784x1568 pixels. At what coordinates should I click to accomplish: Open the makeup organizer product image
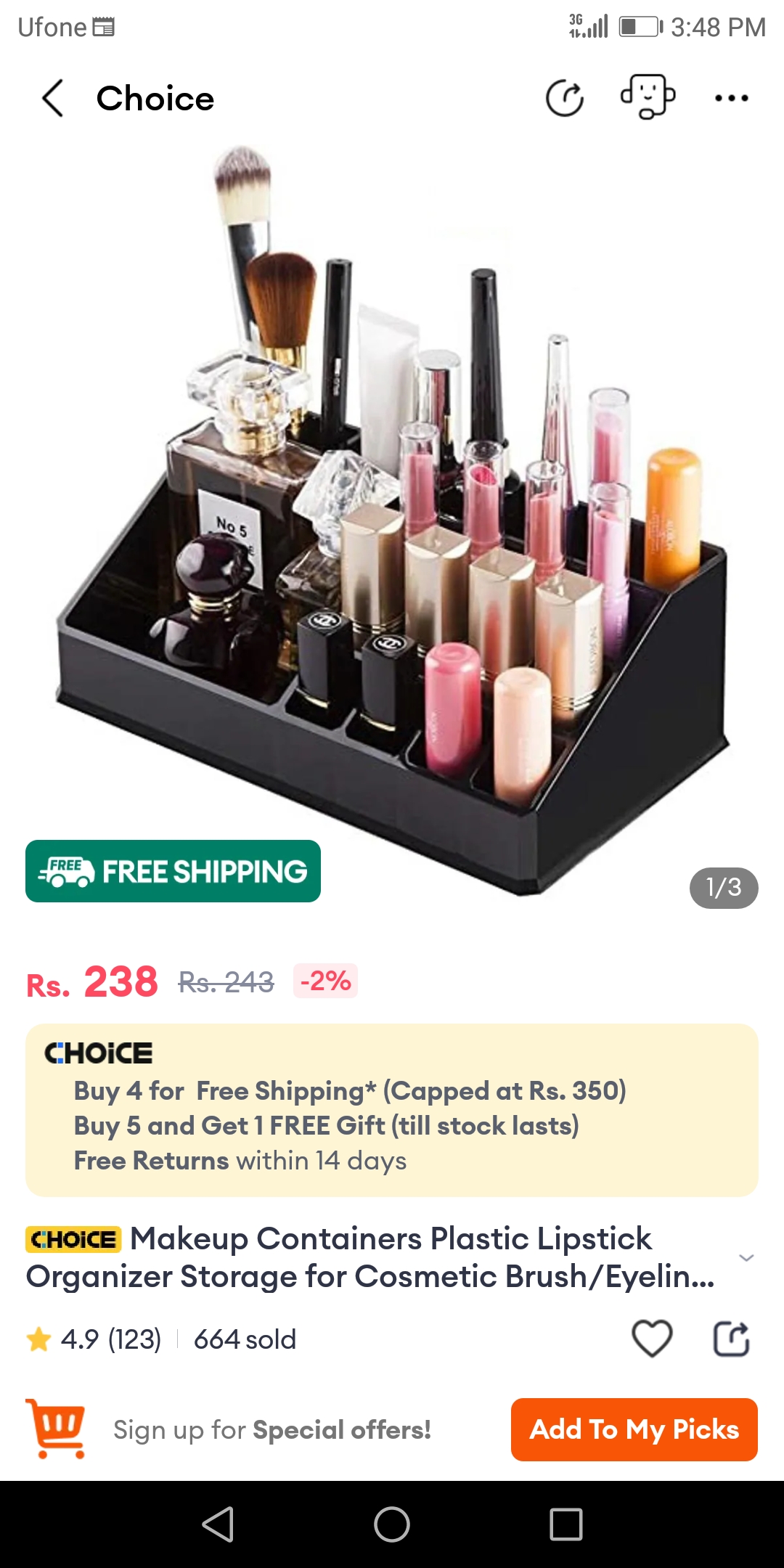click(x=392, y=508)
